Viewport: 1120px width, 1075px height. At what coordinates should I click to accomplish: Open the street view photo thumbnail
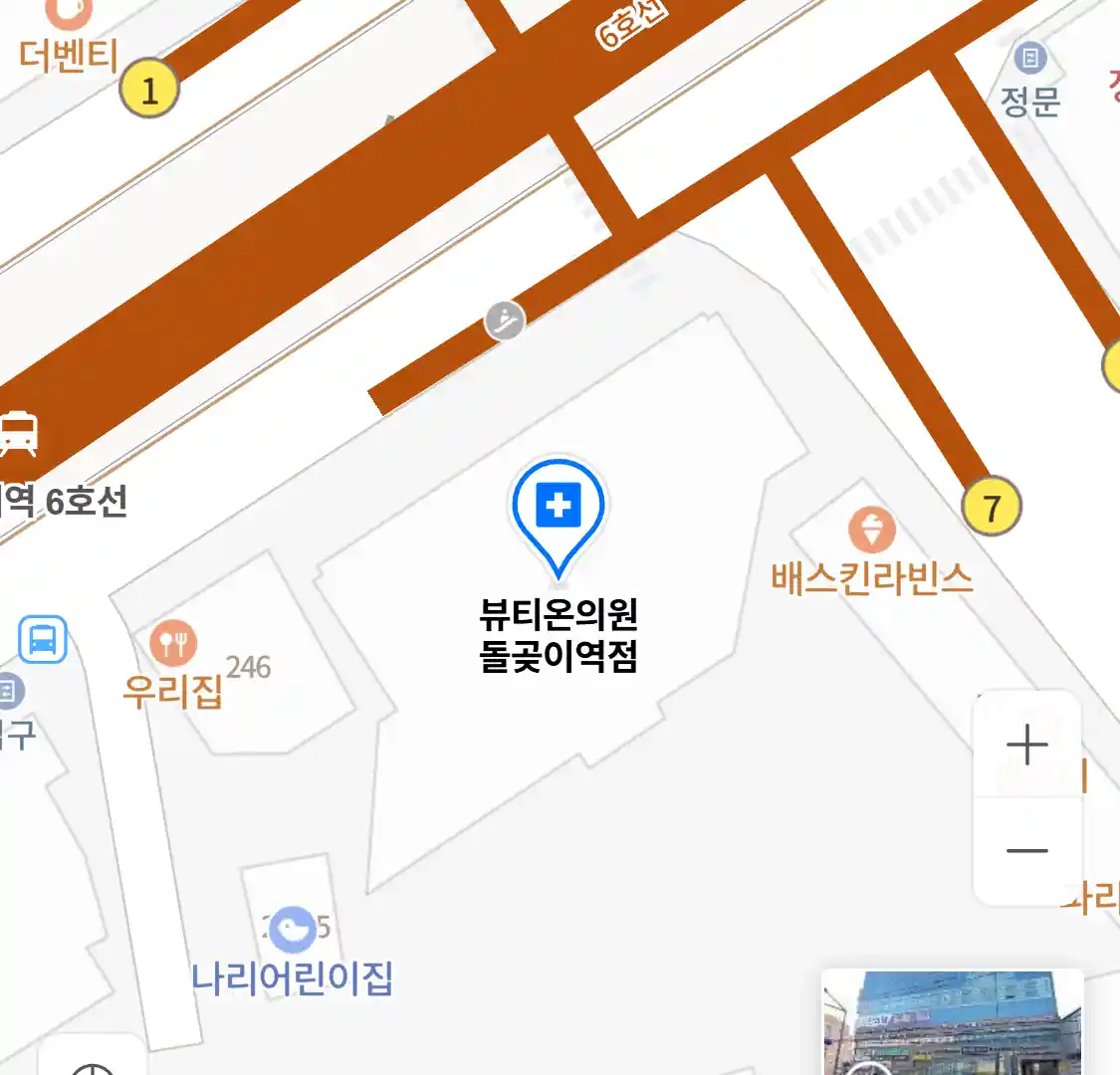(x=952, y=1022)
